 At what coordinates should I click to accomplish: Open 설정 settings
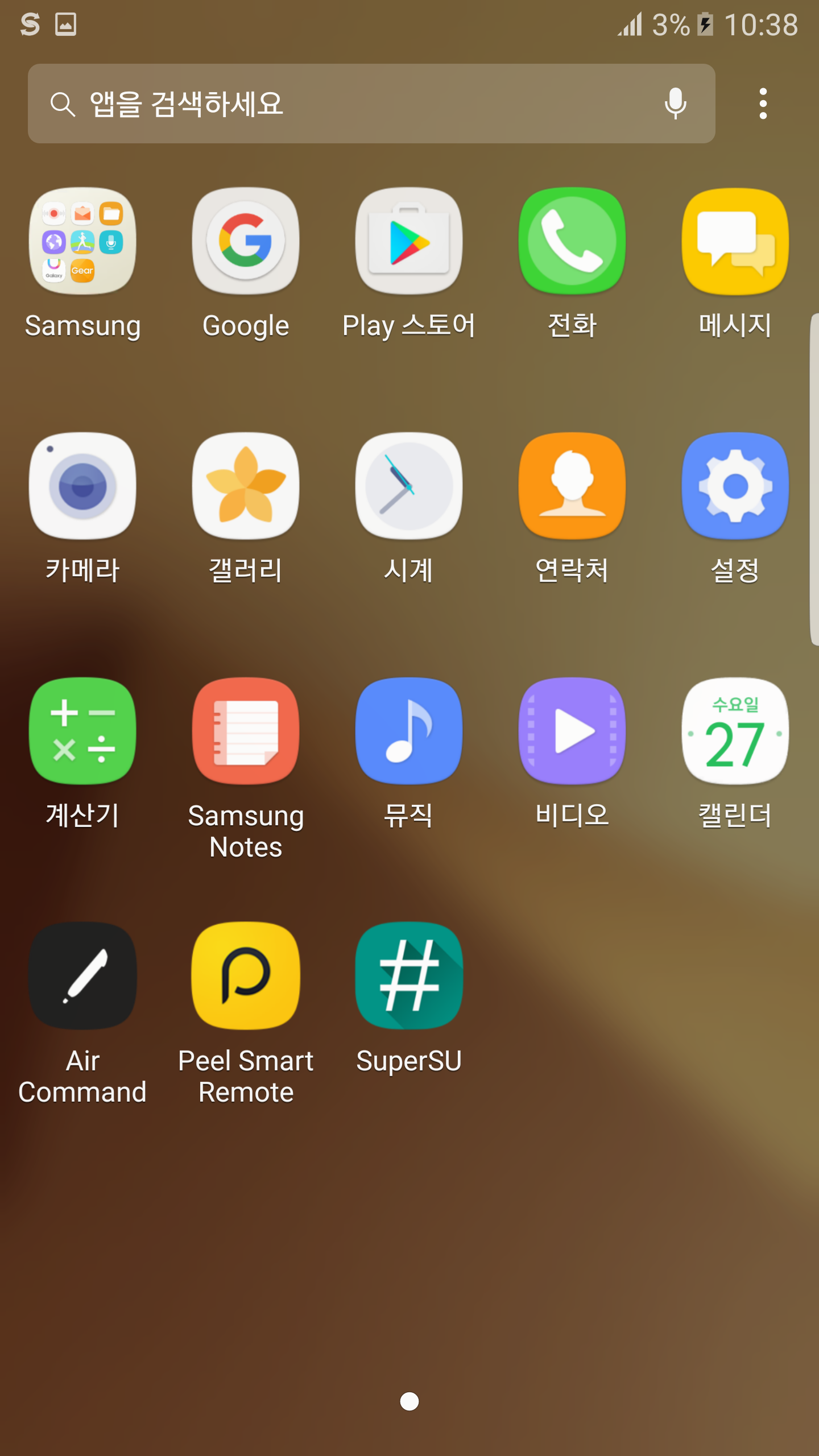[735, 486]
